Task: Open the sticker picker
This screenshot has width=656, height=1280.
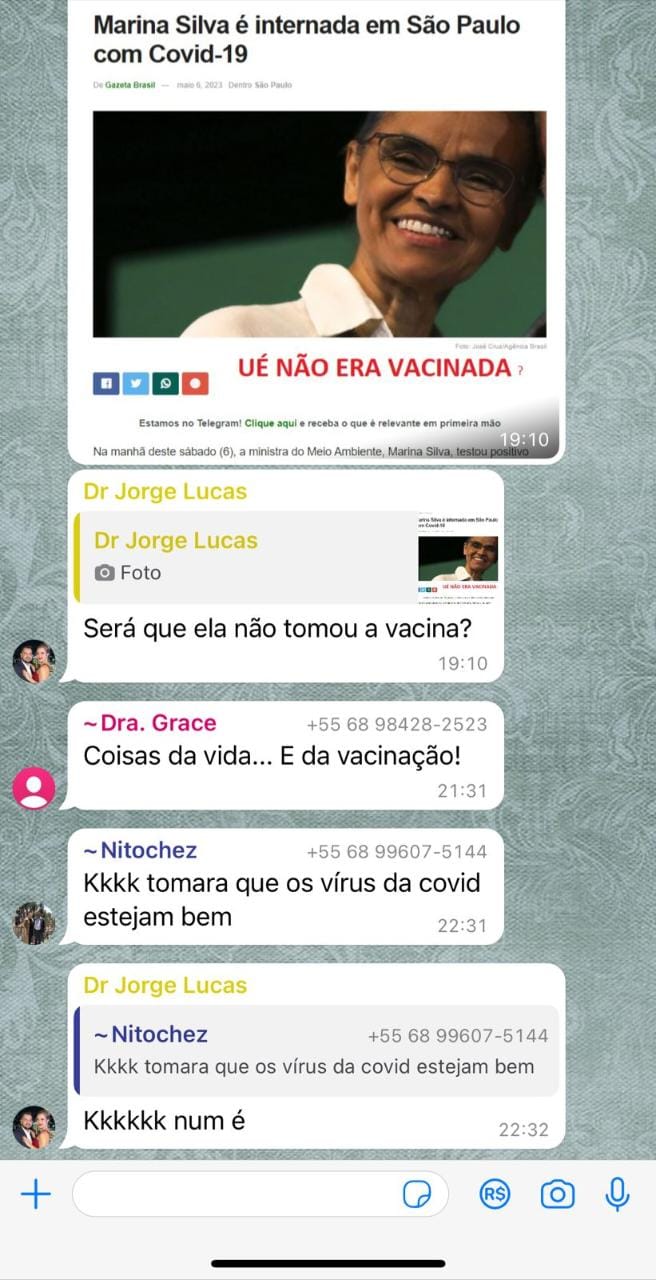Action: point(416,1194)
